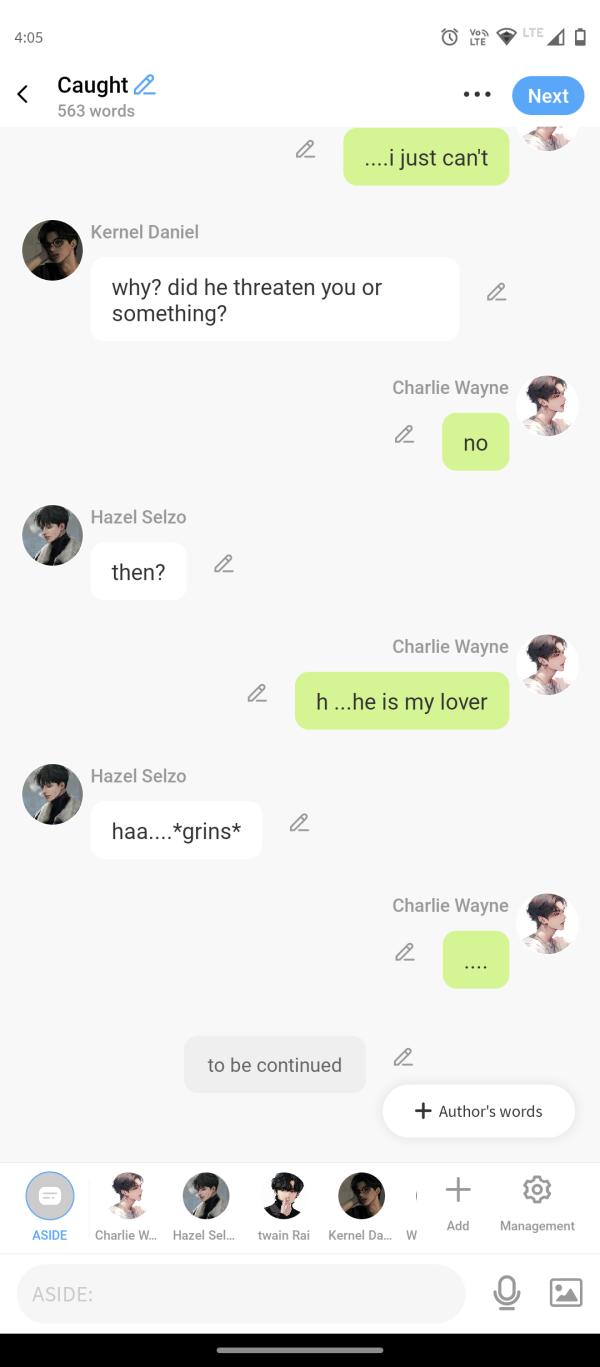Select the ASIDE speaker option
This screenshot has height=1367, width=600.
[x=50, y=1207]
